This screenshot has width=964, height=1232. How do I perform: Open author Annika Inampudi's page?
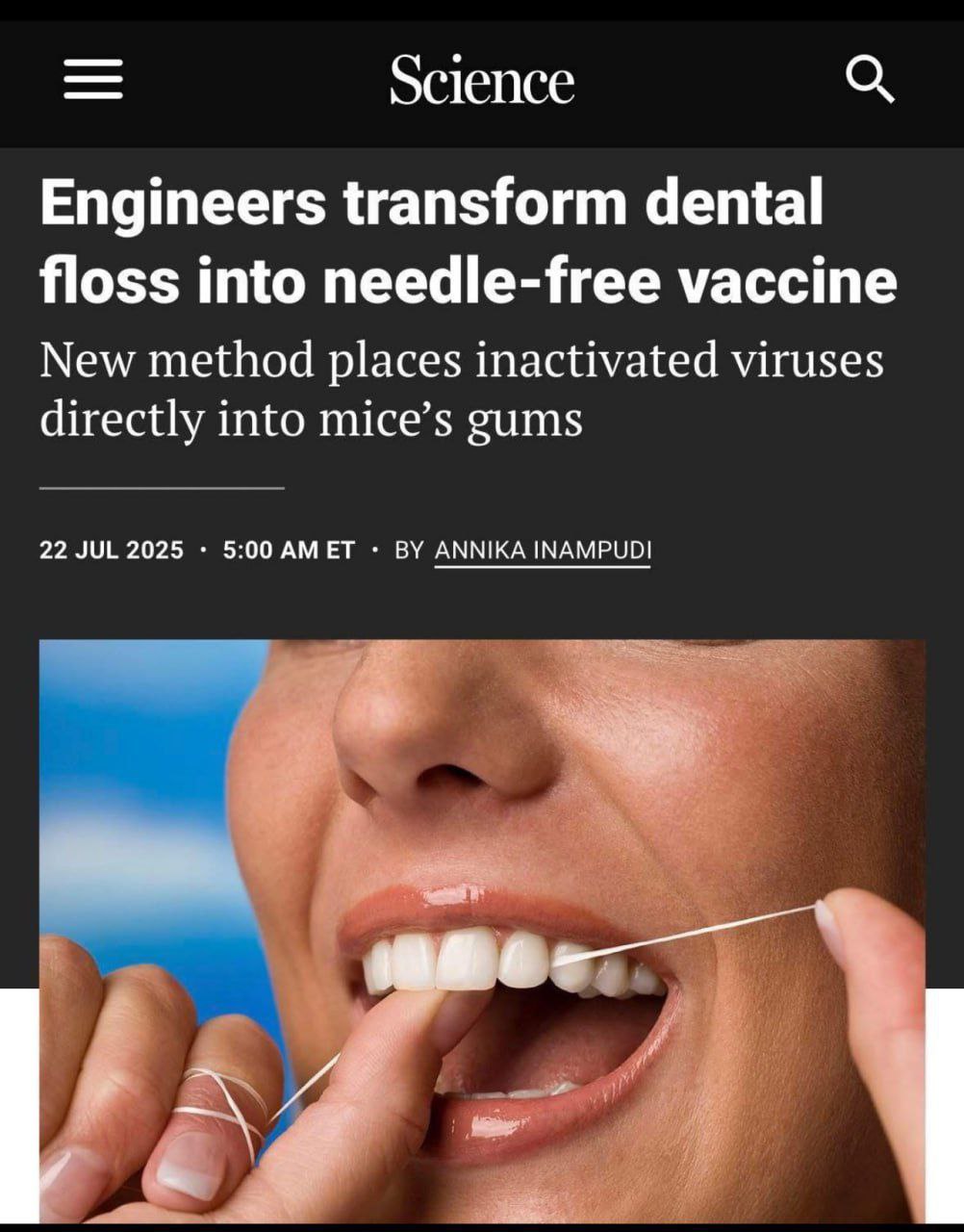(543, 551)
